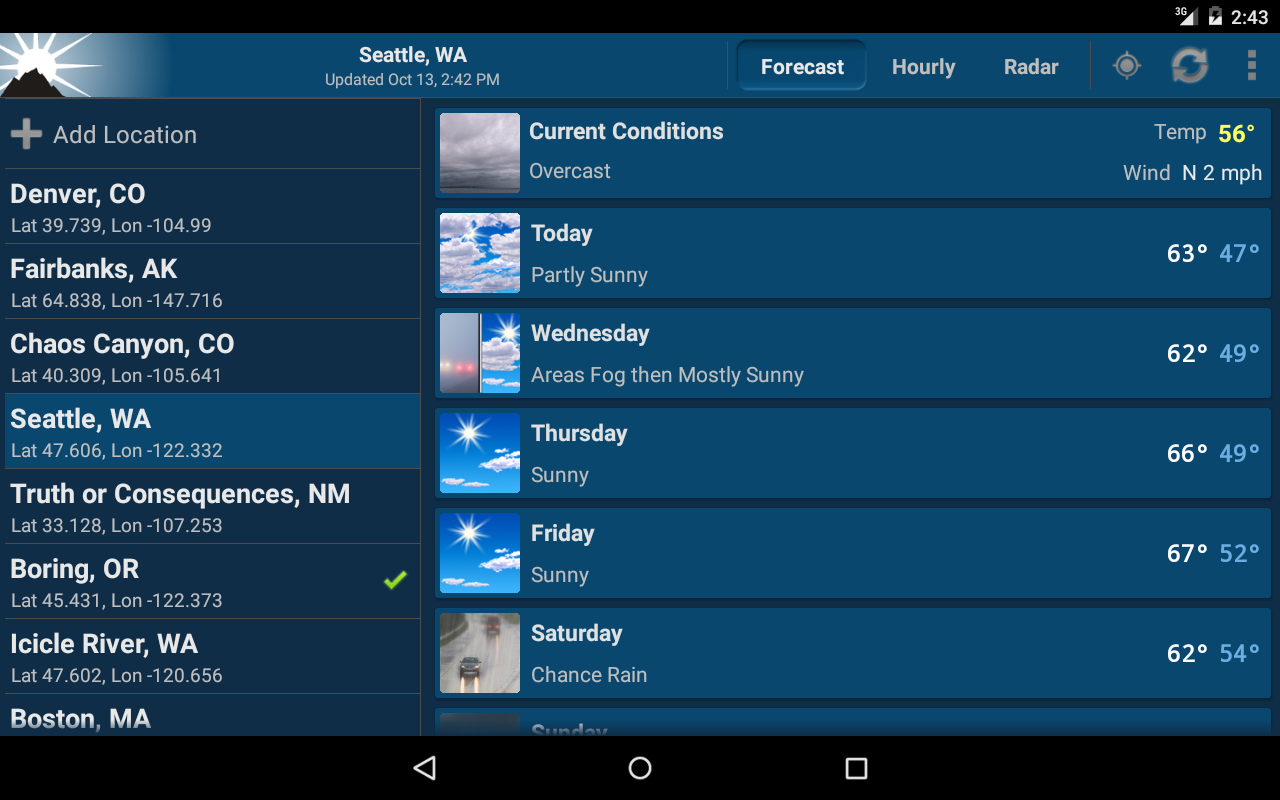Switch to the Radar tab
Screen dimensions: 1280x800
pyautogui.click(x=1031, y=67)
